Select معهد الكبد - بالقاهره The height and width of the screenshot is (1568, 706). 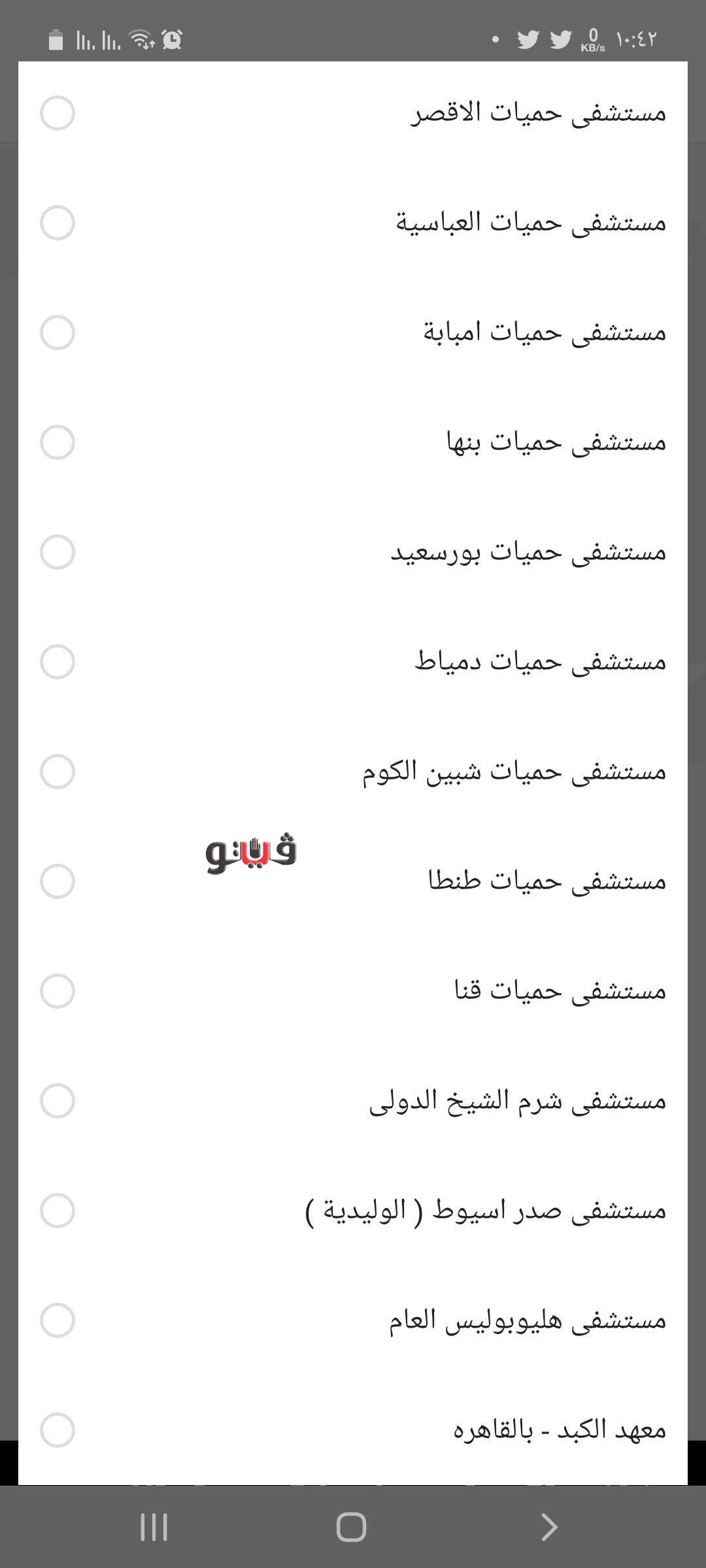pyautogui.click(x=58, y=1430)
